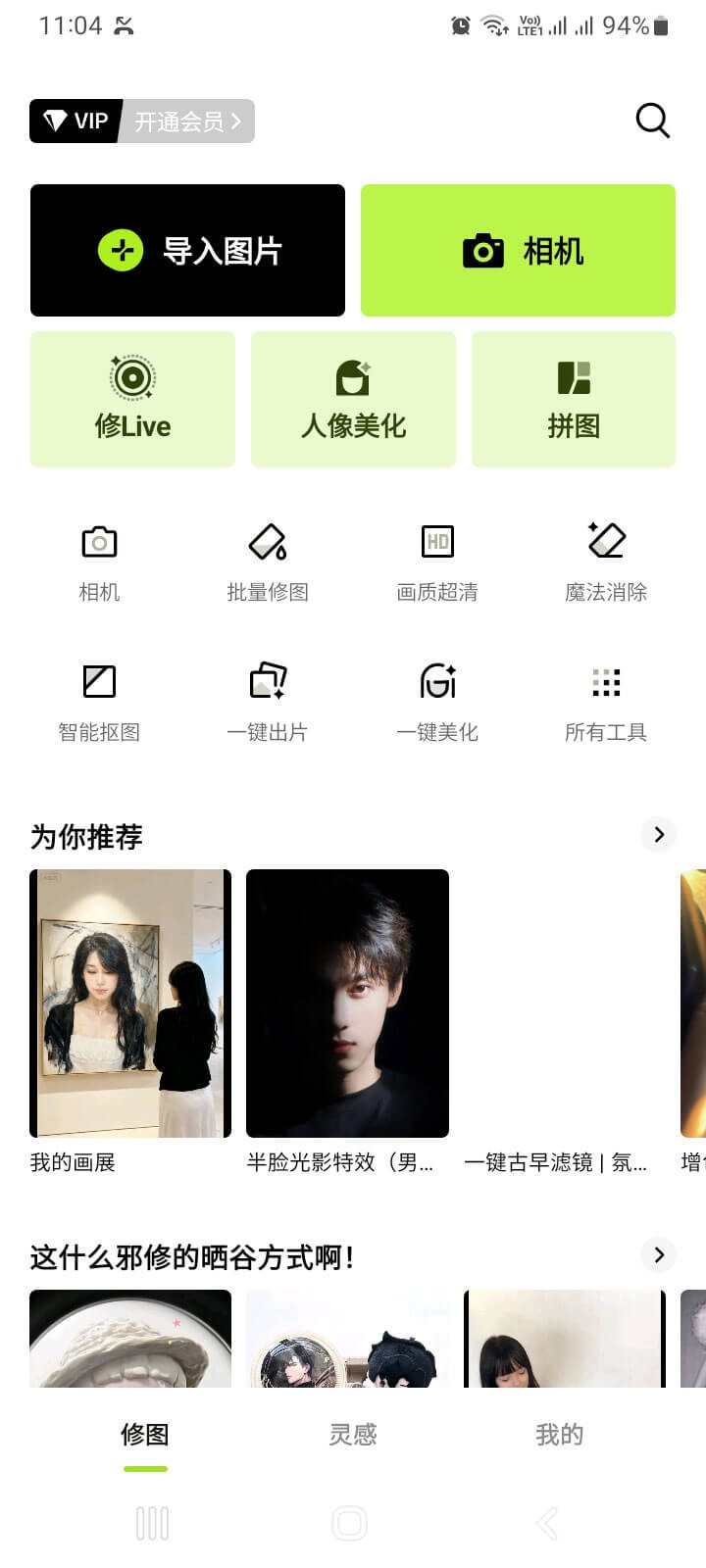The image size is (706, 1568).
Task: Switch to the 灵感 tab
Action: [352, 1435]
